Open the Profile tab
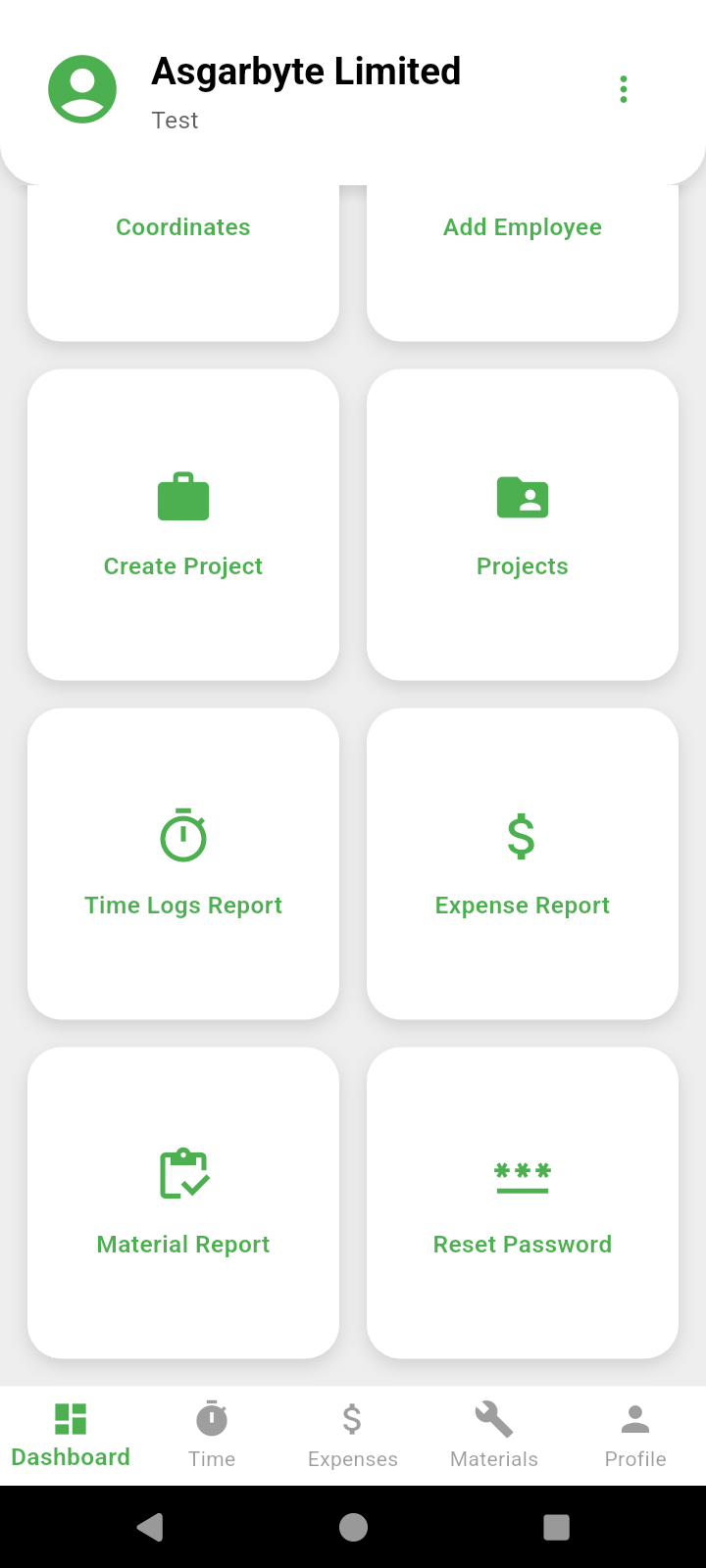 pos(635,1436)
